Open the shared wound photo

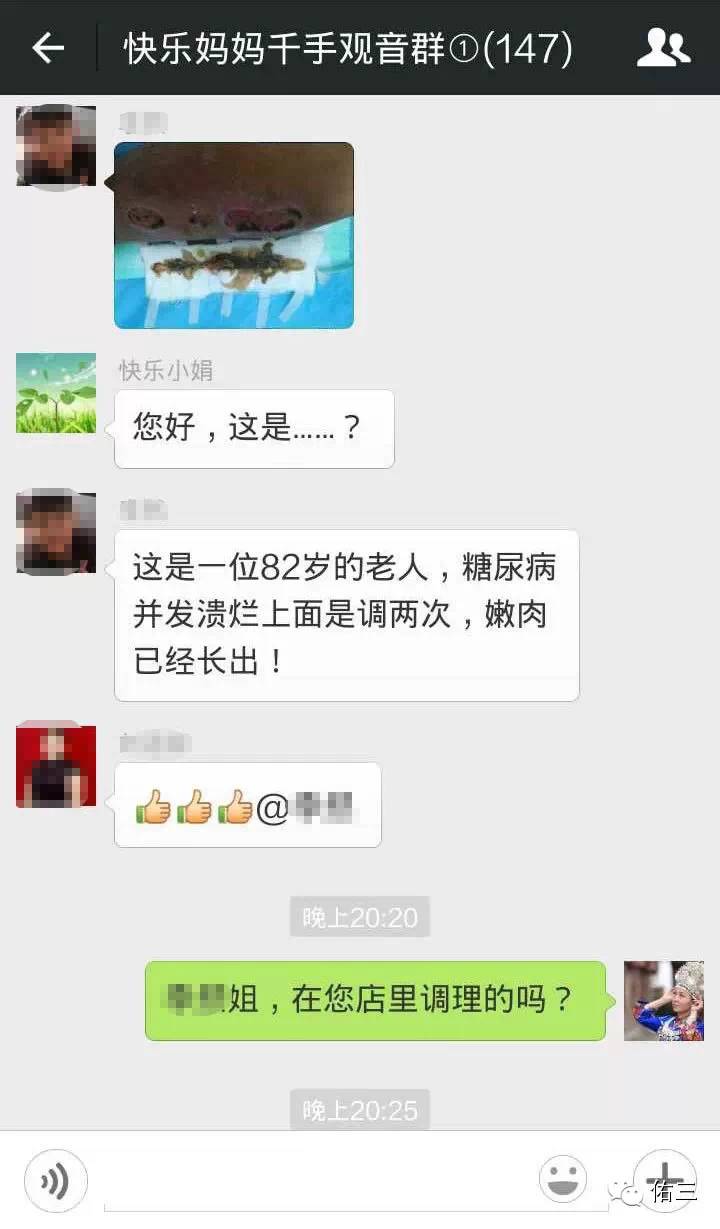[x=234, y=236]
